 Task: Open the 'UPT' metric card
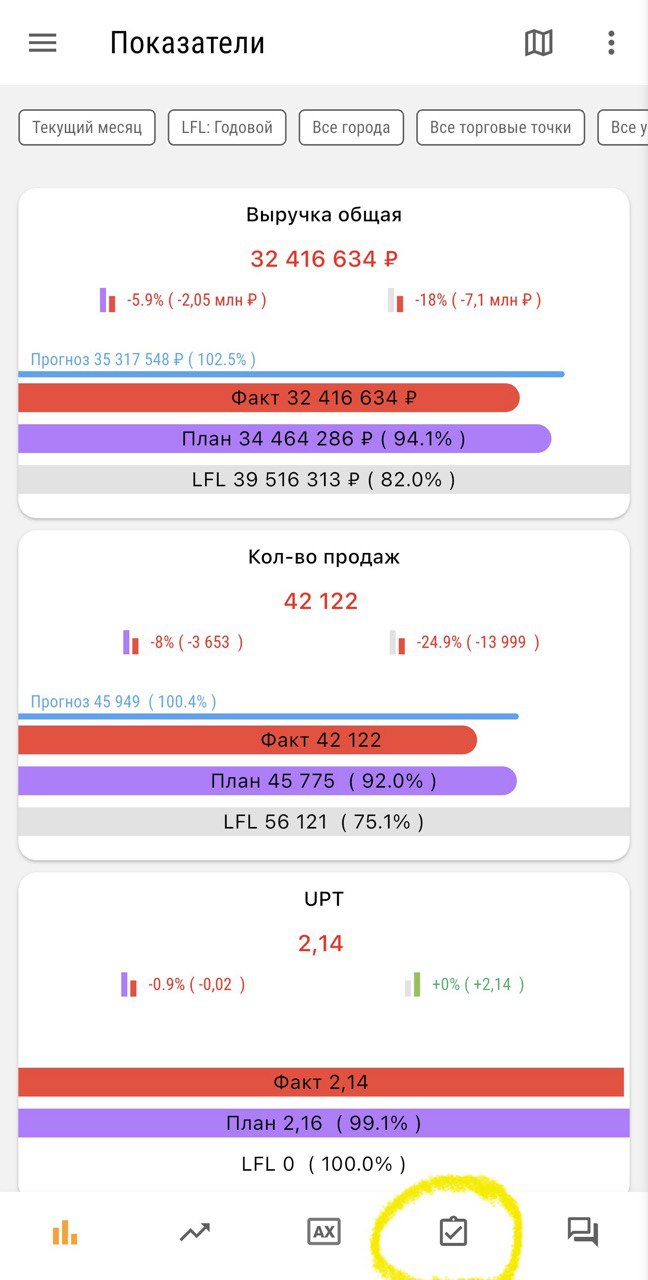pos(324,899)
